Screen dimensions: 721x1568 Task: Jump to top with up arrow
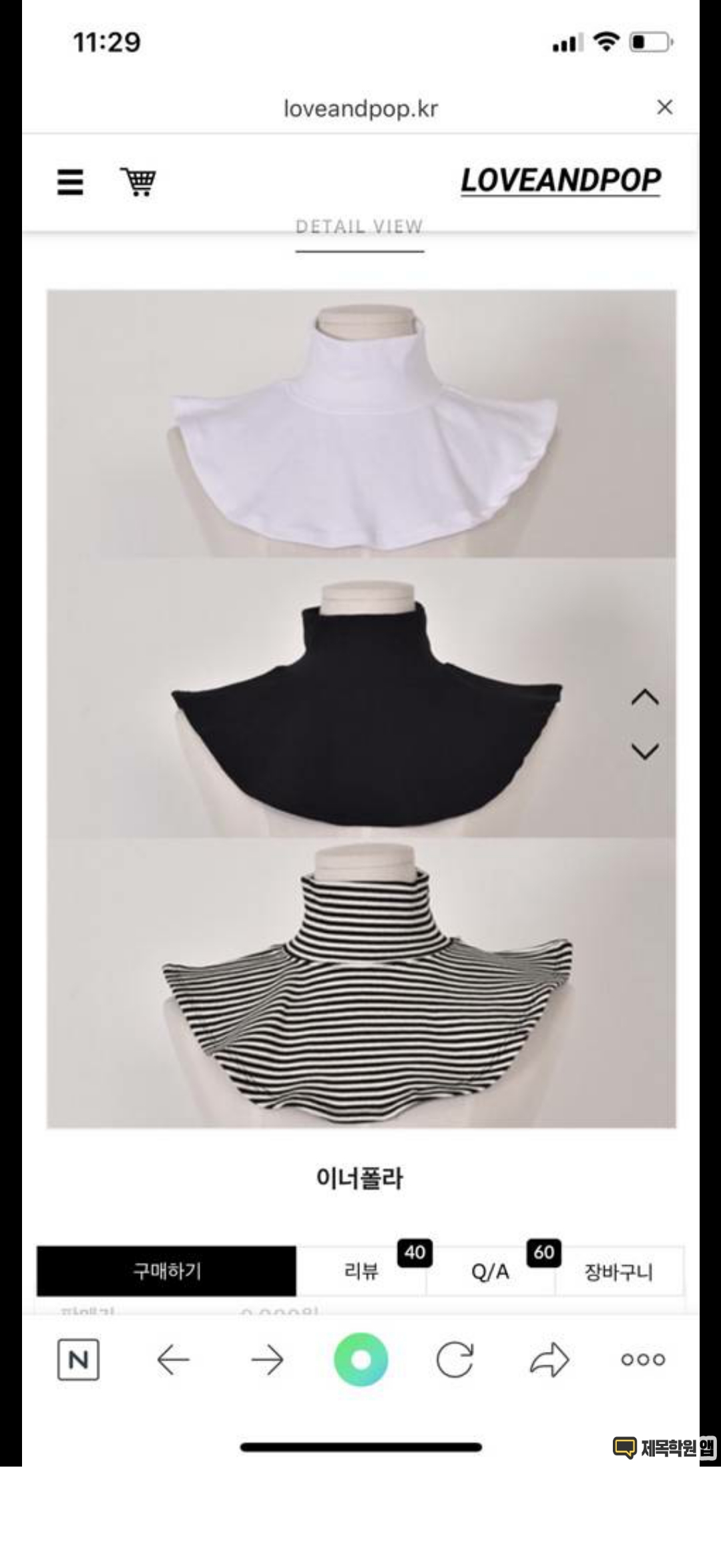645,698
